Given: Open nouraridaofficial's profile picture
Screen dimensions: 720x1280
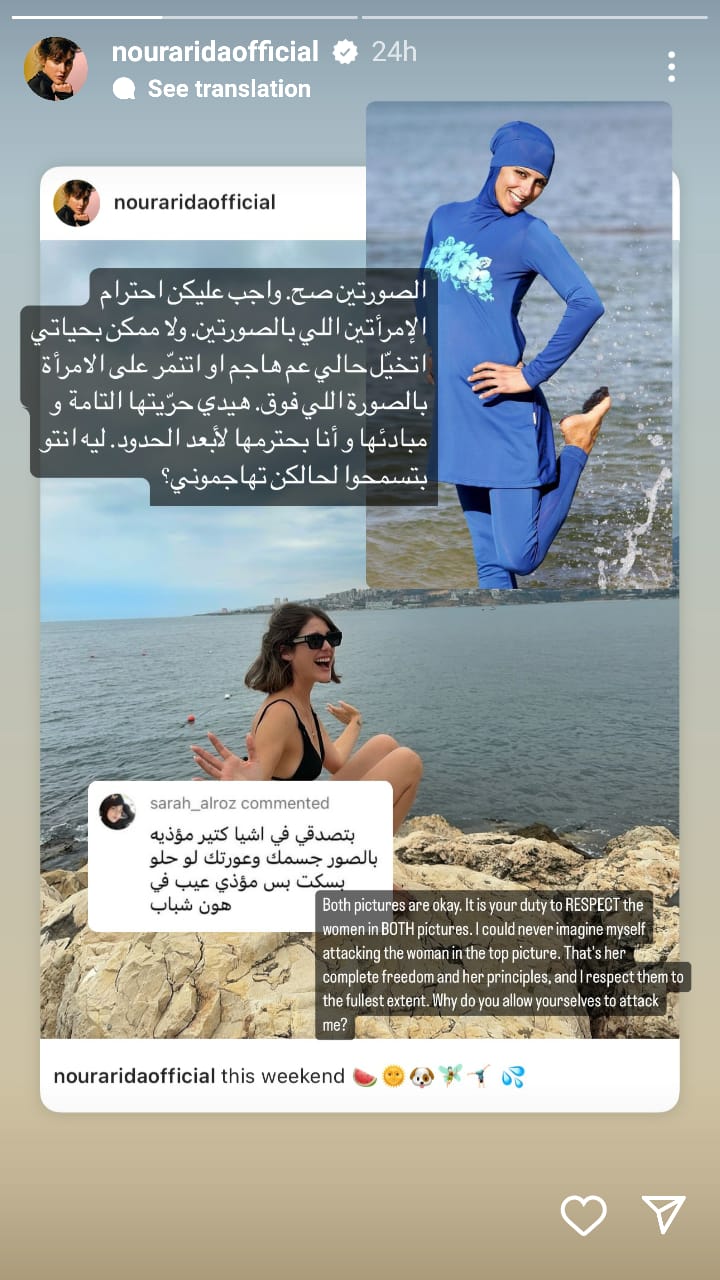Looking at the screenshot, I should point(55,69).
